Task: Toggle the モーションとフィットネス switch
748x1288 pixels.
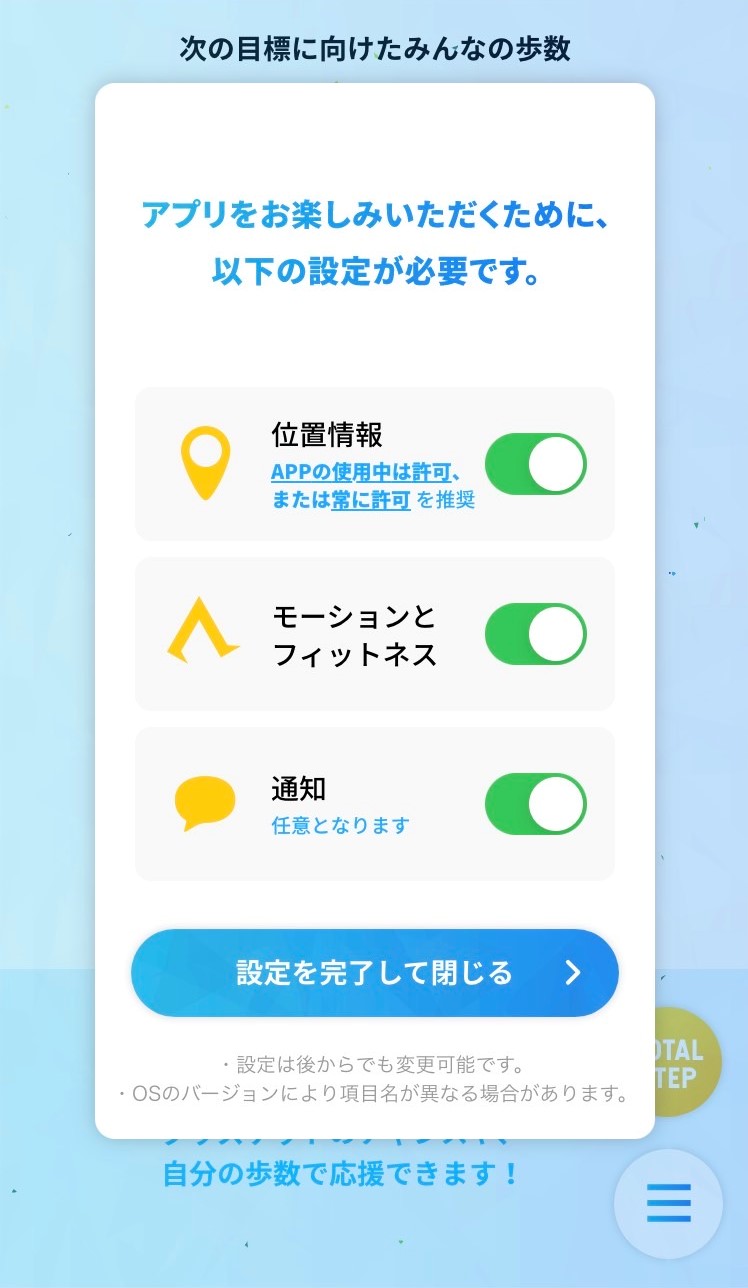Action: pos(535,634)
